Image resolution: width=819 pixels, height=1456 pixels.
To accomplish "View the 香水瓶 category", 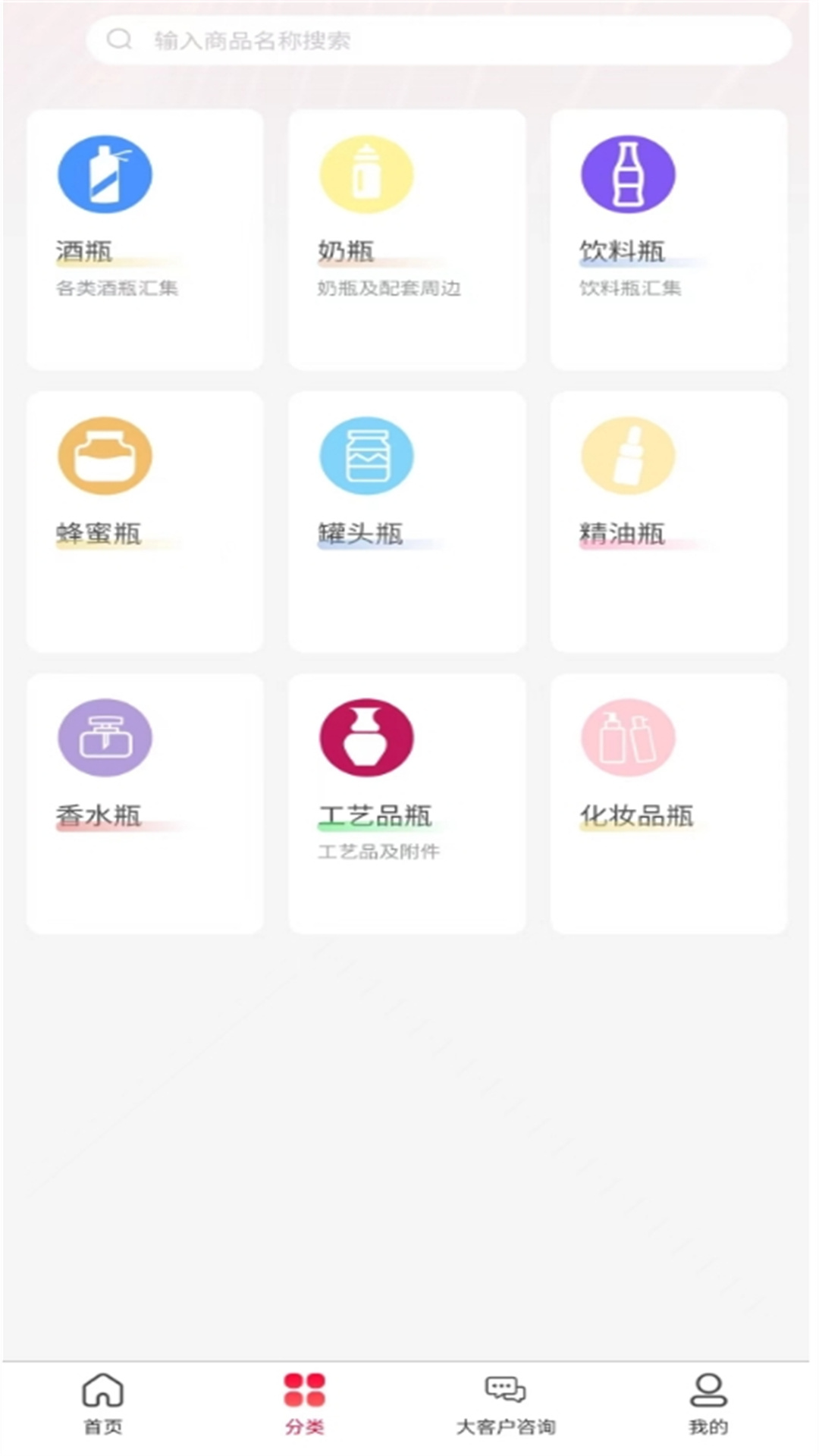I will [x=145, y=803].
